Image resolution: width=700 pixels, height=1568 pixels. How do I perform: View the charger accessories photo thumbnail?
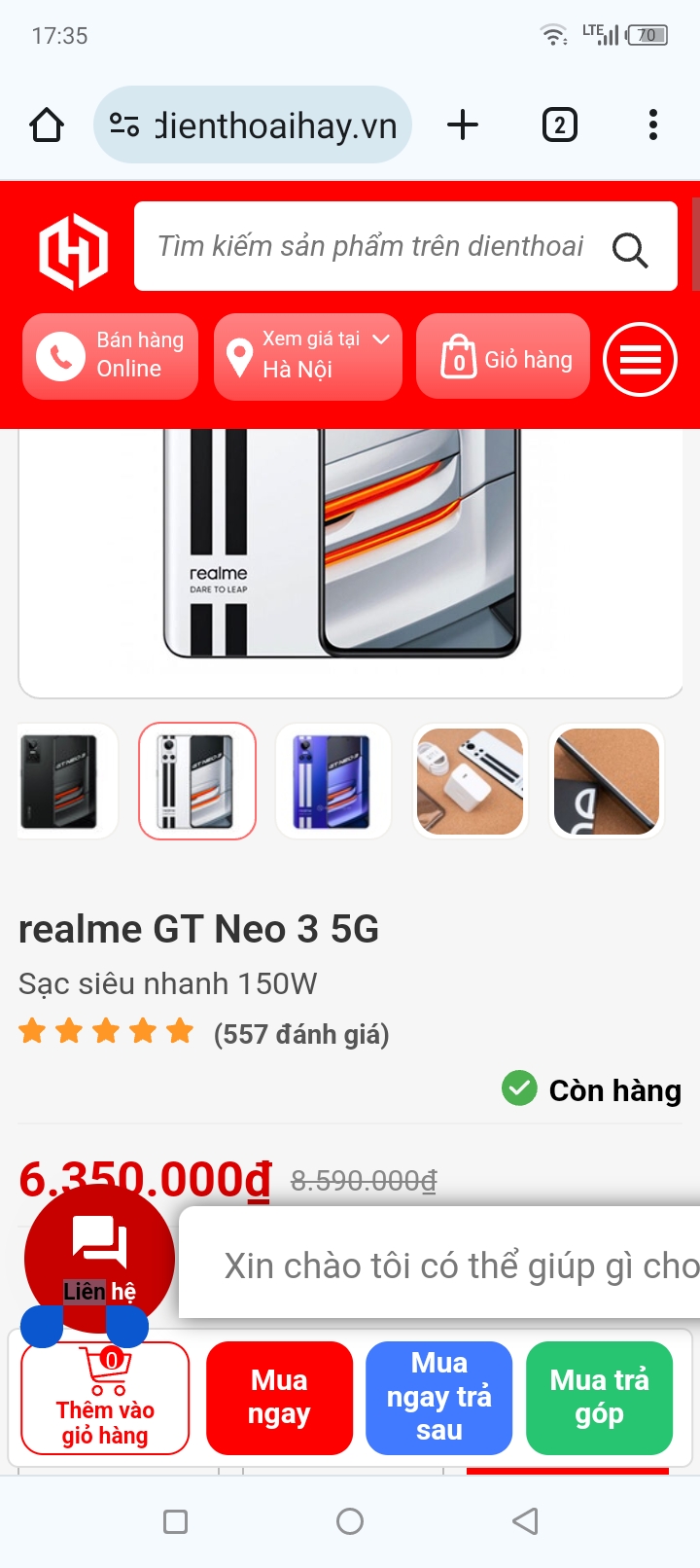[471, 781]
